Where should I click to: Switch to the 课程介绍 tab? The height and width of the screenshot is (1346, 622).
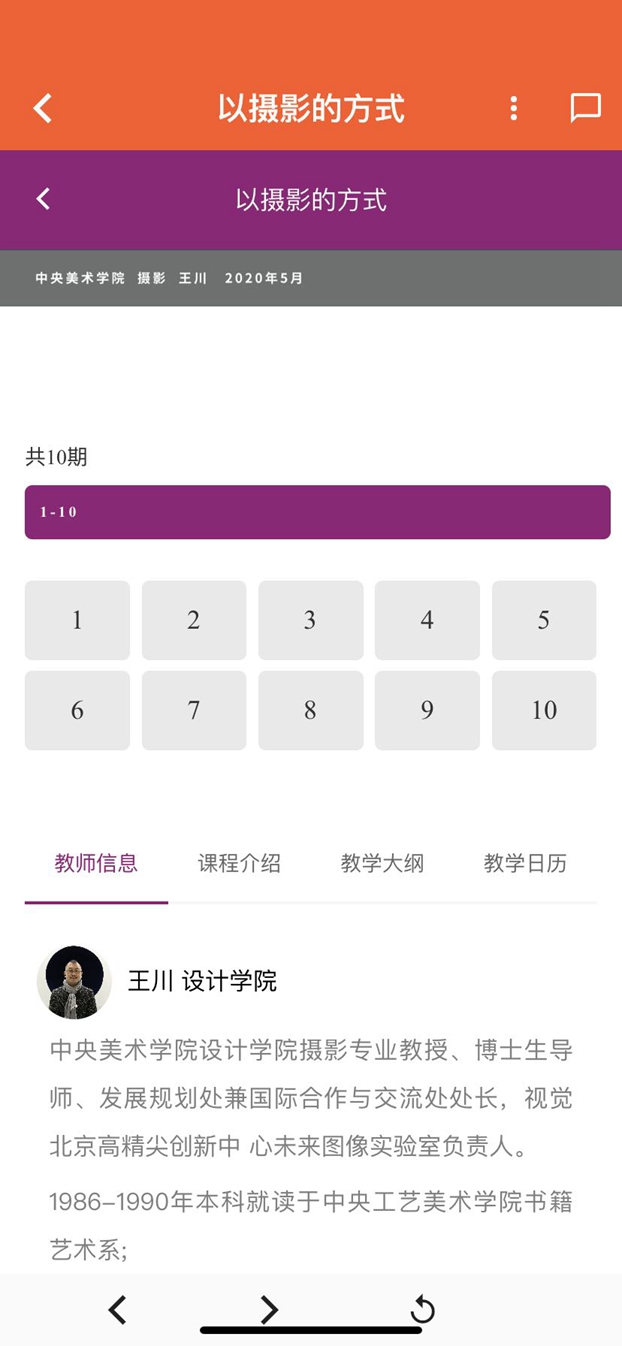[x=239, y=864]
